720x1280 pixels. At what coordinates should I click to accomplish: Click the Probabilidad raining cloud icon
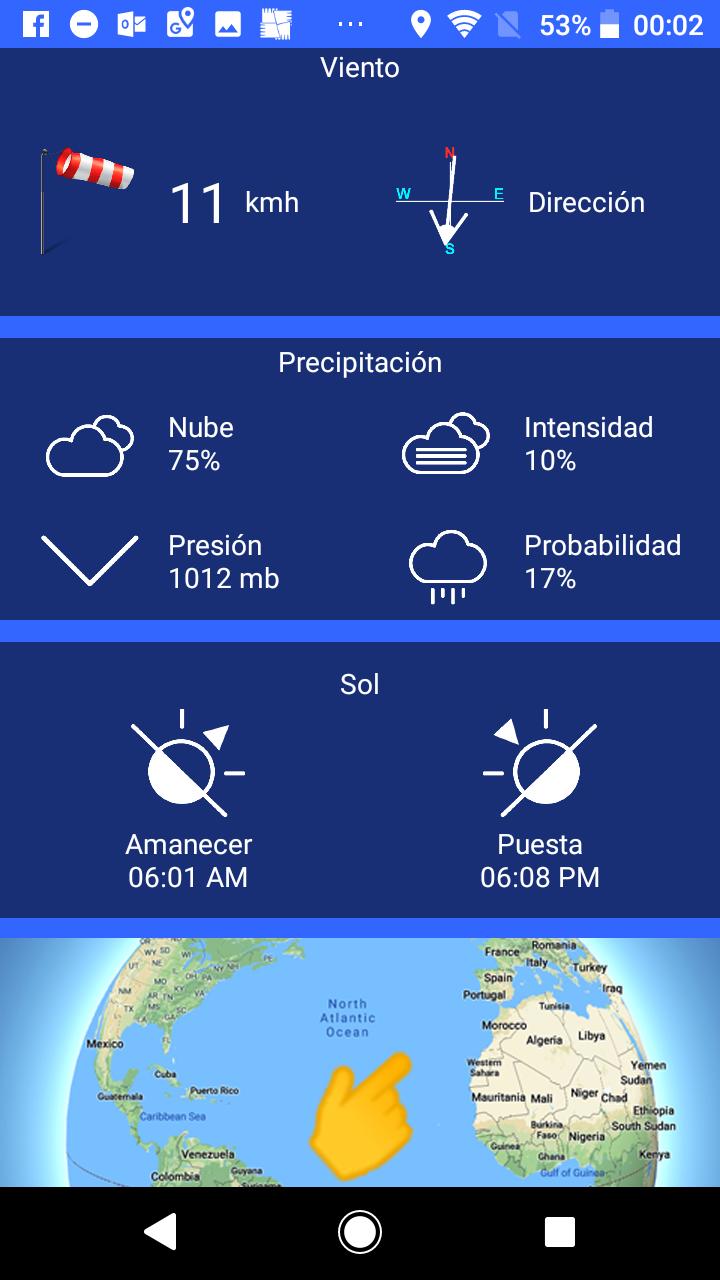[446, 563]
